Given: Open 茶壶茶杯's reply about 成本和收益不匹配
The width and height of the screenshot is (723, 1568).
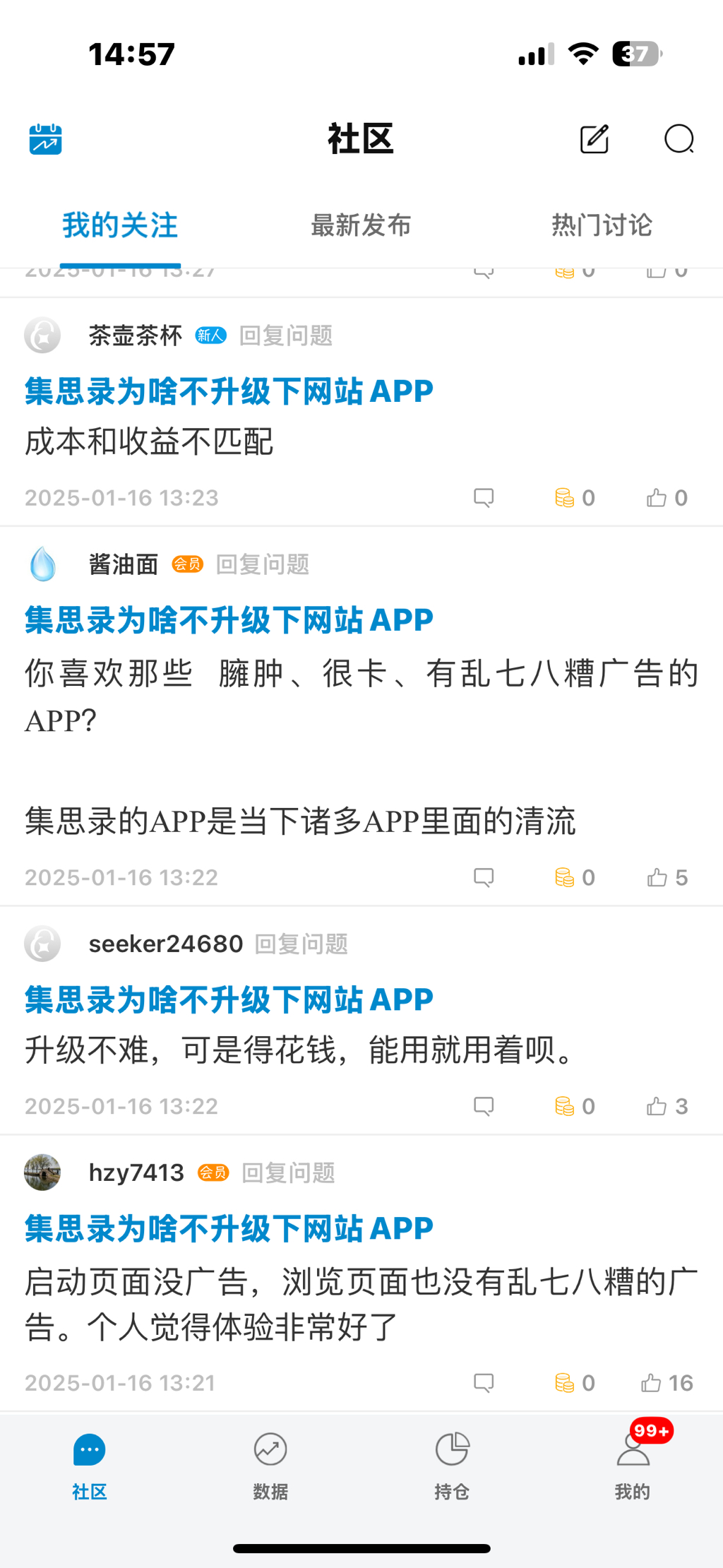Looking at the screenshot, I should tap(149, 442).
